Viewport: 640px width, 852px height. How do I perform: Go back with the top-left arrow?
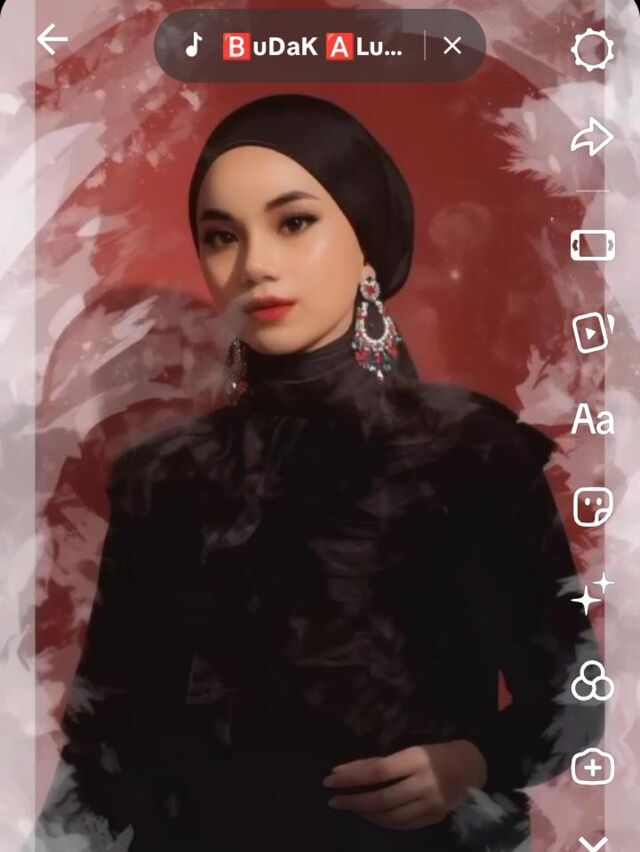[x=52, y=40]
